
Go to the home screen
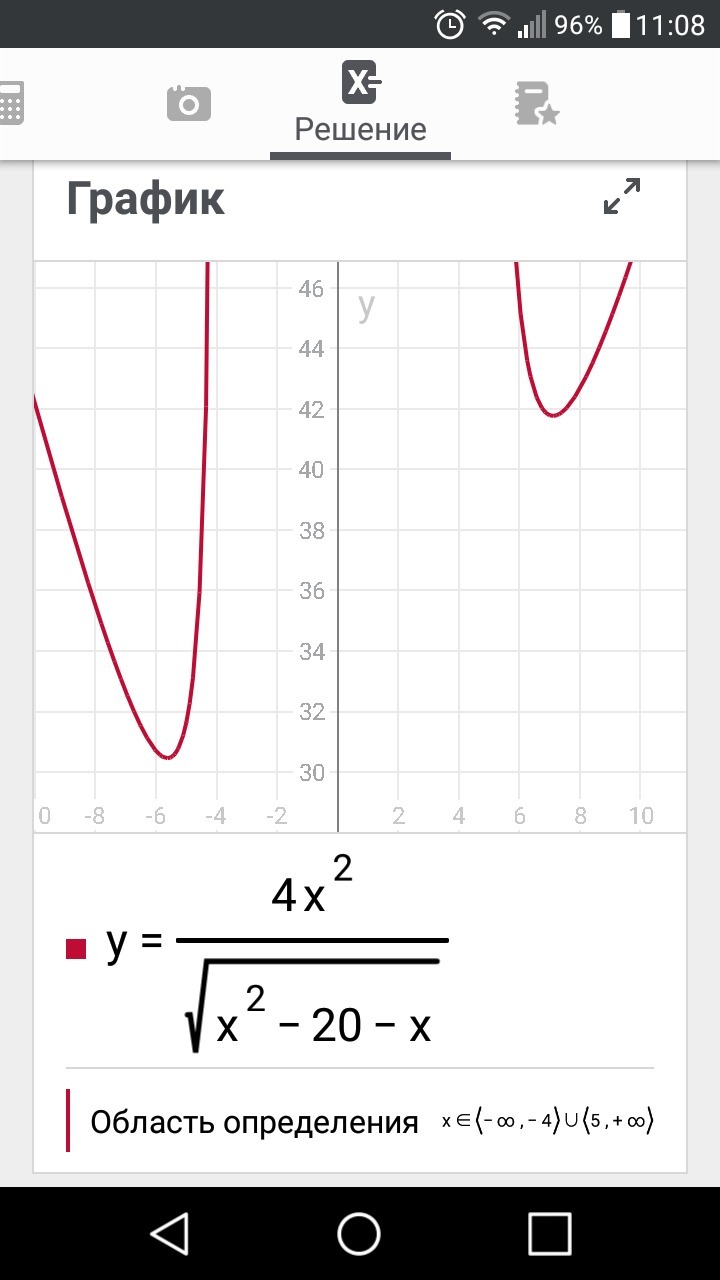359,1232
